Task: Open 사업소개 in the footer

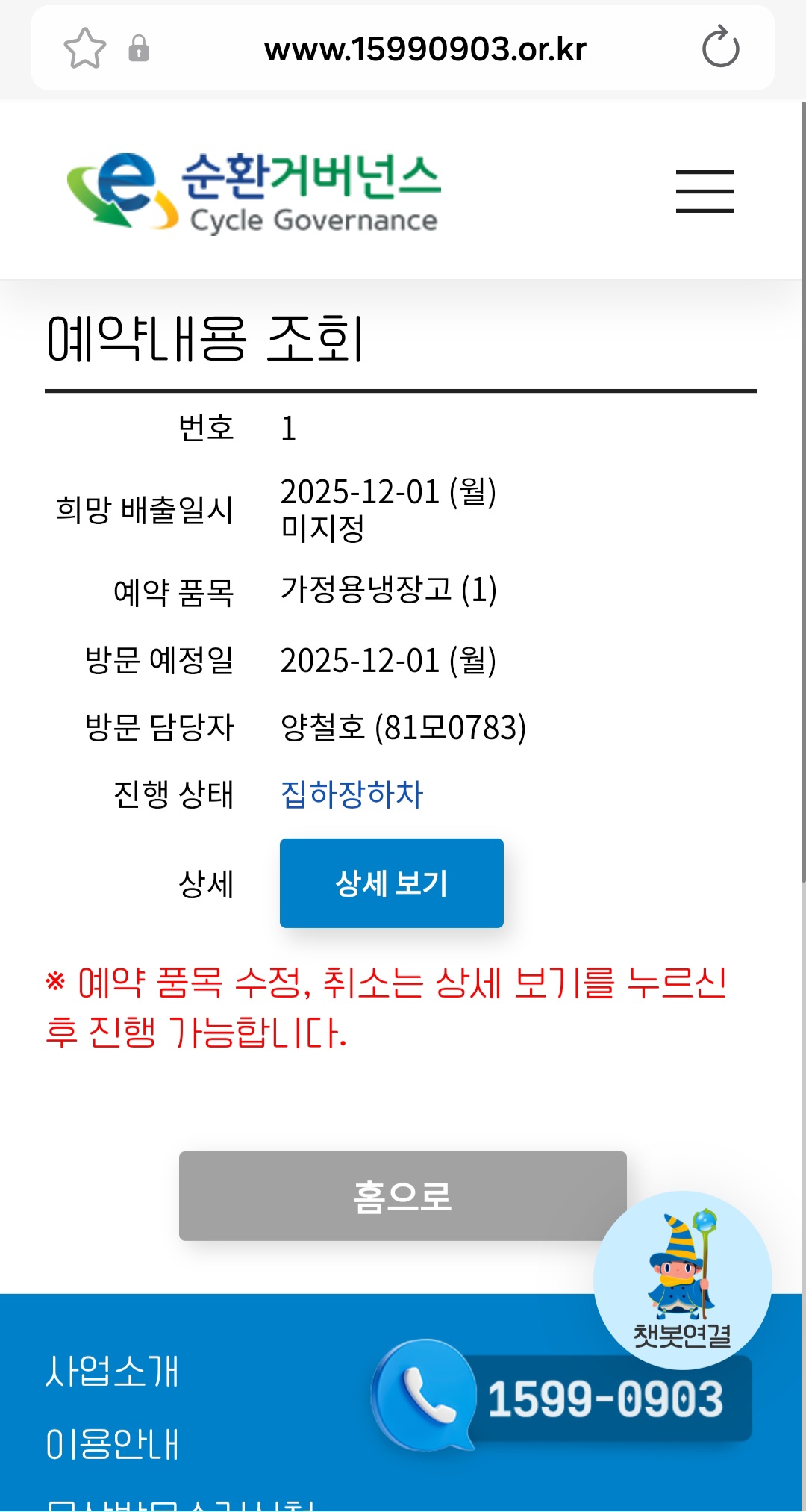Action: pos(112,1371)
